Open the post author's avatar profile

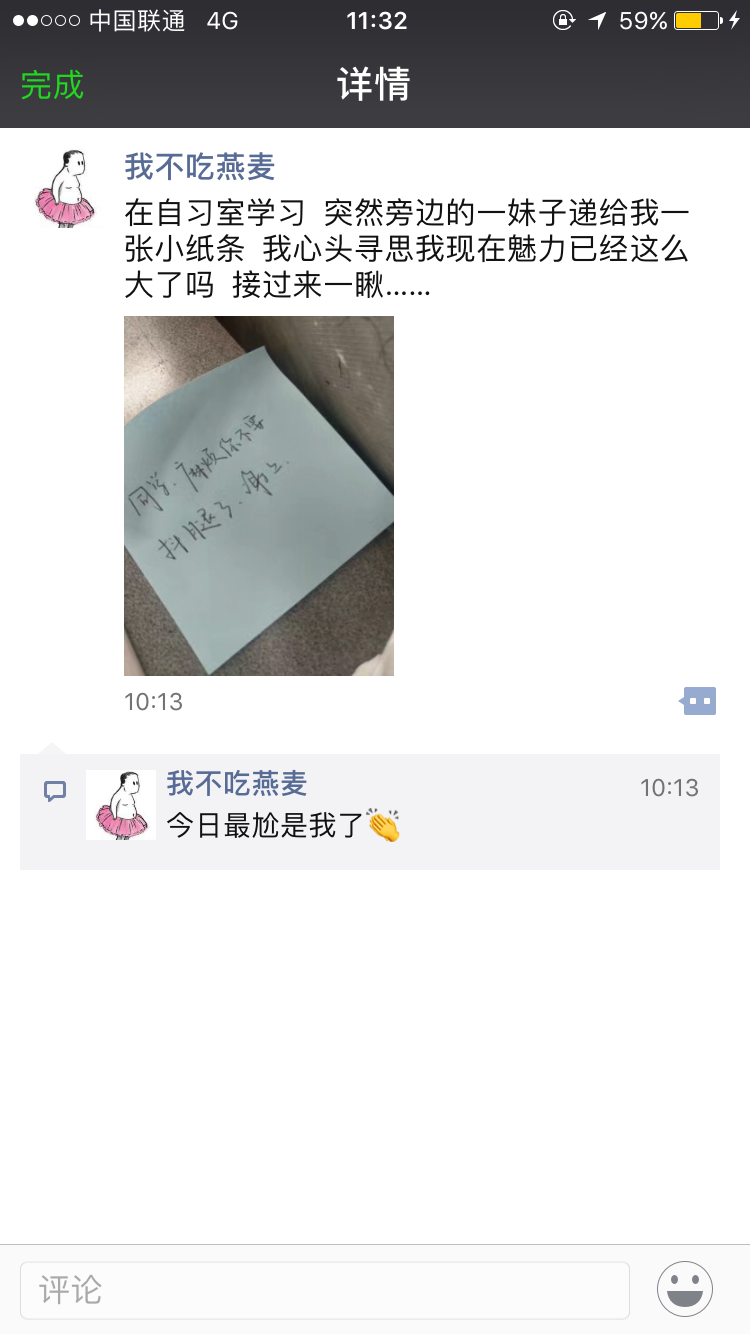(x=67, y=189)
